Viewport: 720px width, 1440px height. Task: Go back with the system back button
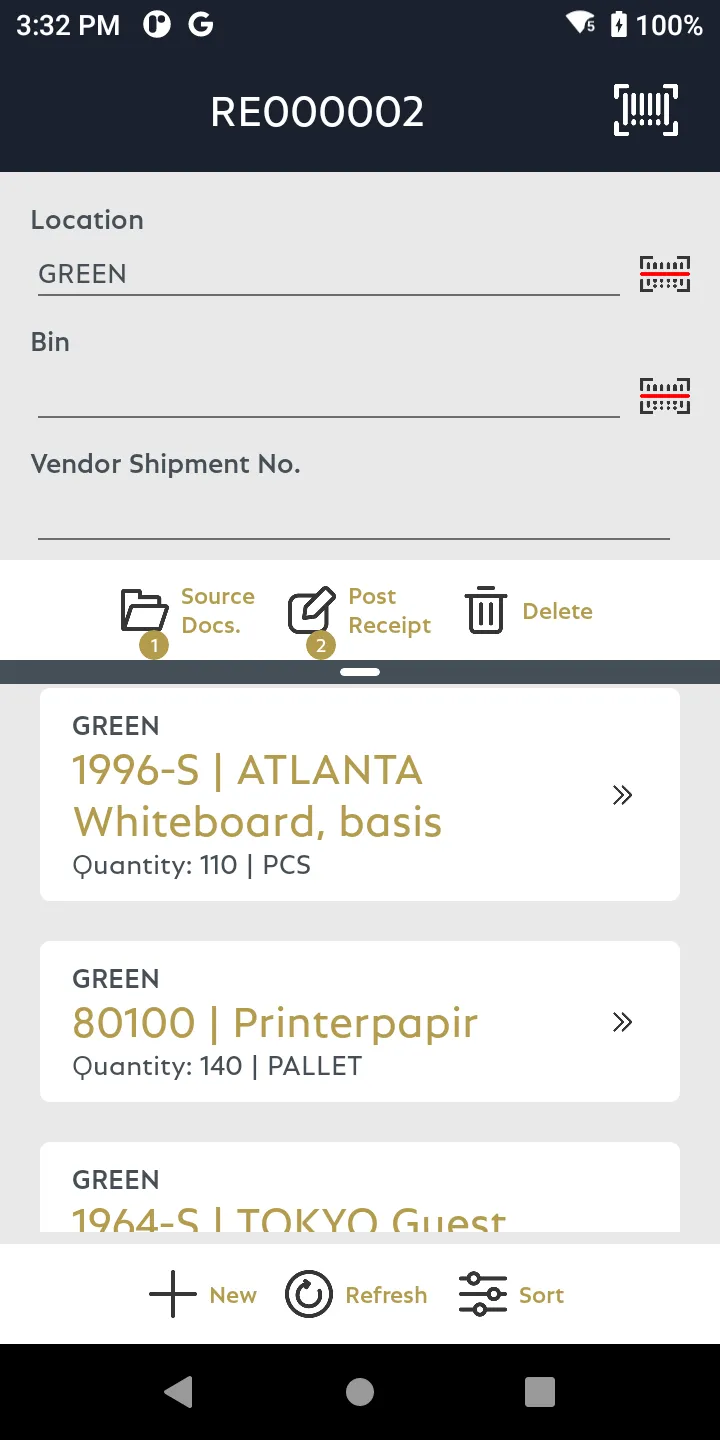[179, 1391]
